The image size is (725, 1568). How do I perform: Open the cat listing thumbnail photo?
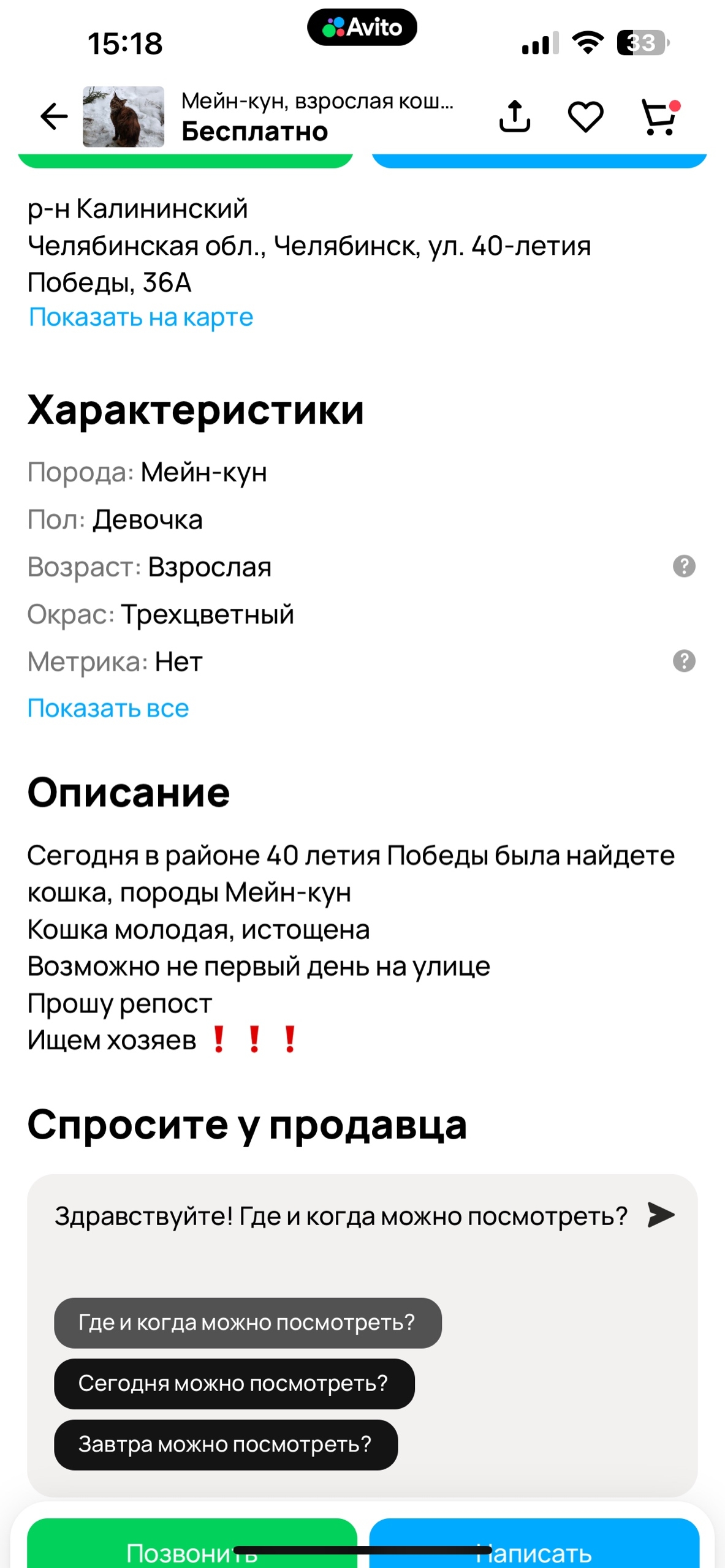coord(123,116)
